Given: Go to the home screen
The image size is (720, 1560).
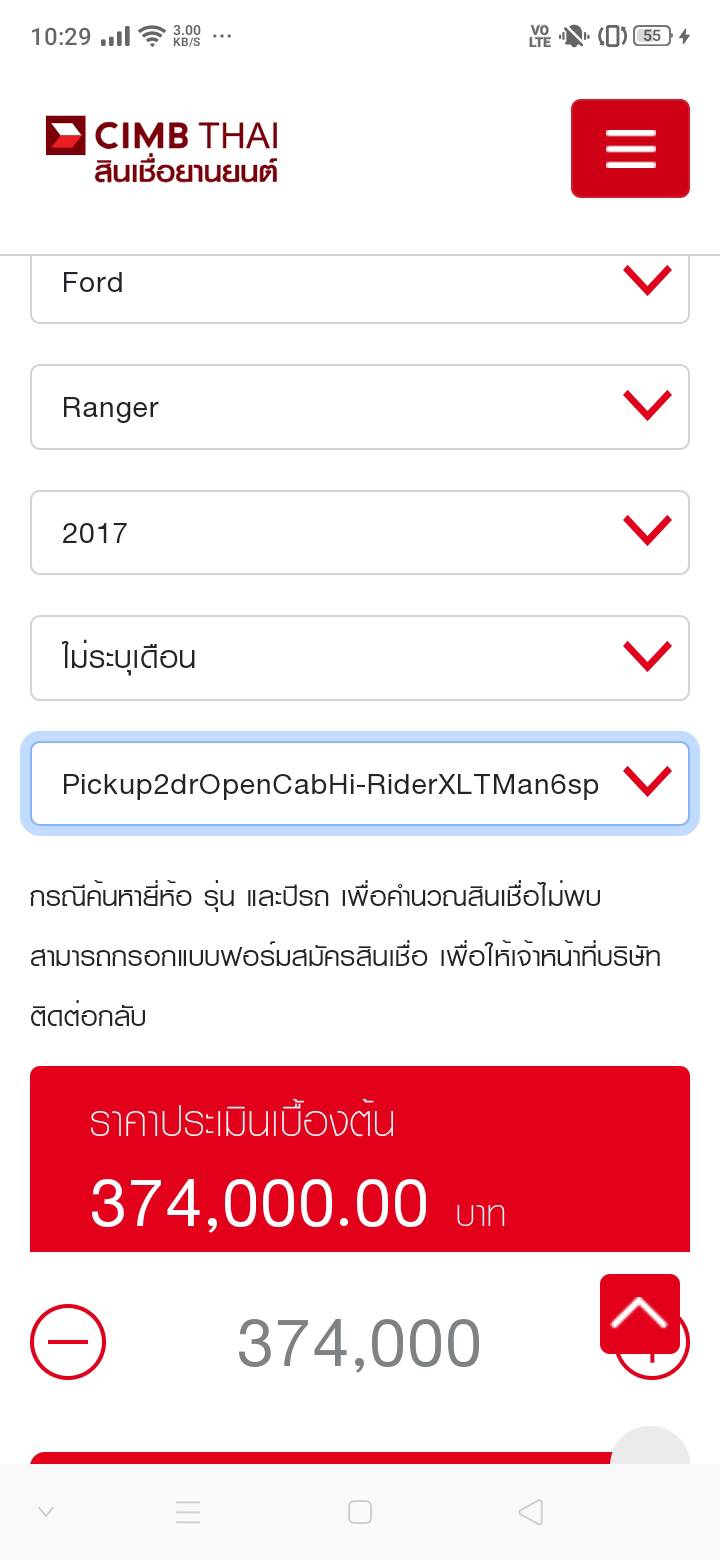Looking at the screenshot, I should (x=360, y=1512).
